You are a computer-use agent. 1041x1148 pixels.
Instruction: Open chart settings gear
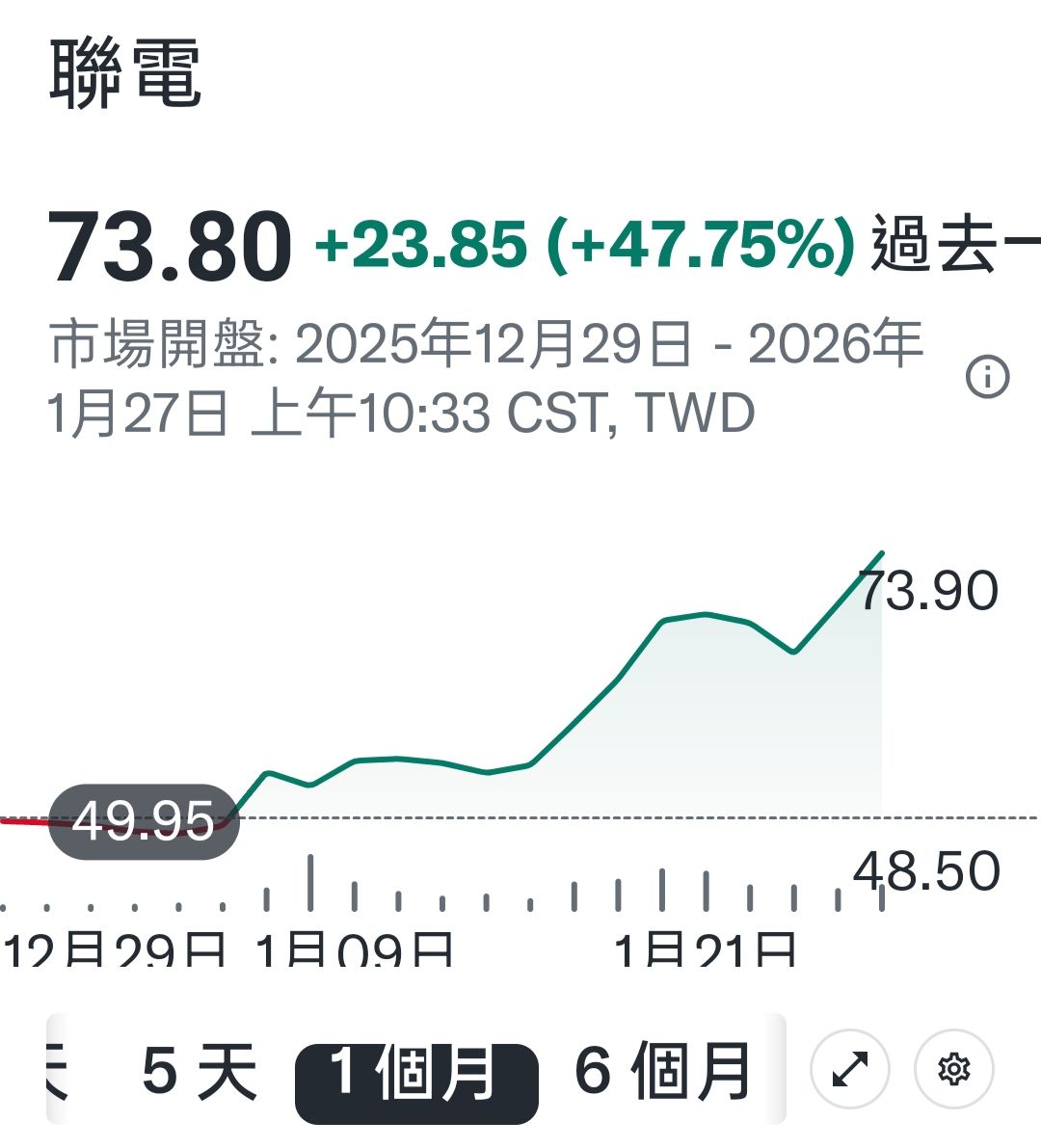(953, 1069)
